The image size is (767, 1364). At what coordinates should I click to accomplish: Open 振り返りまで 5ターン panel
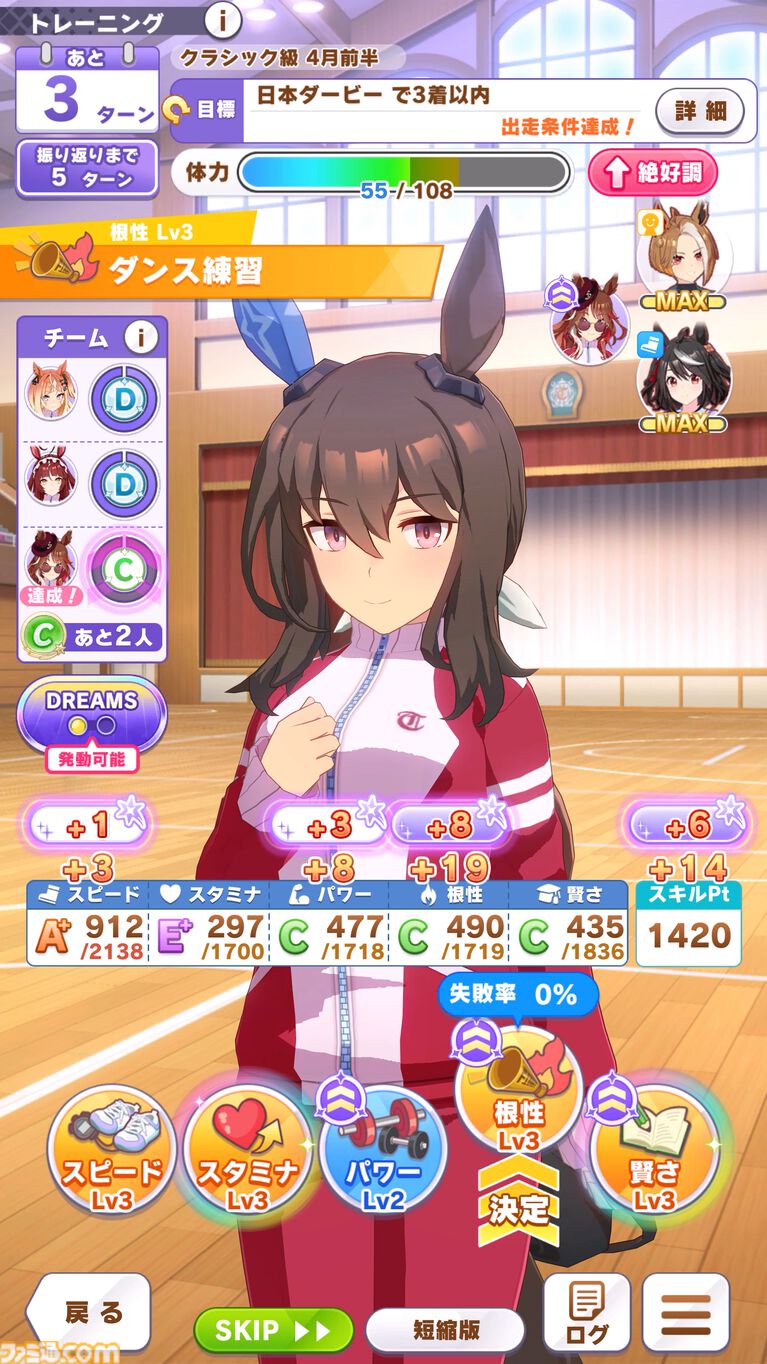(x=87, y=168)
